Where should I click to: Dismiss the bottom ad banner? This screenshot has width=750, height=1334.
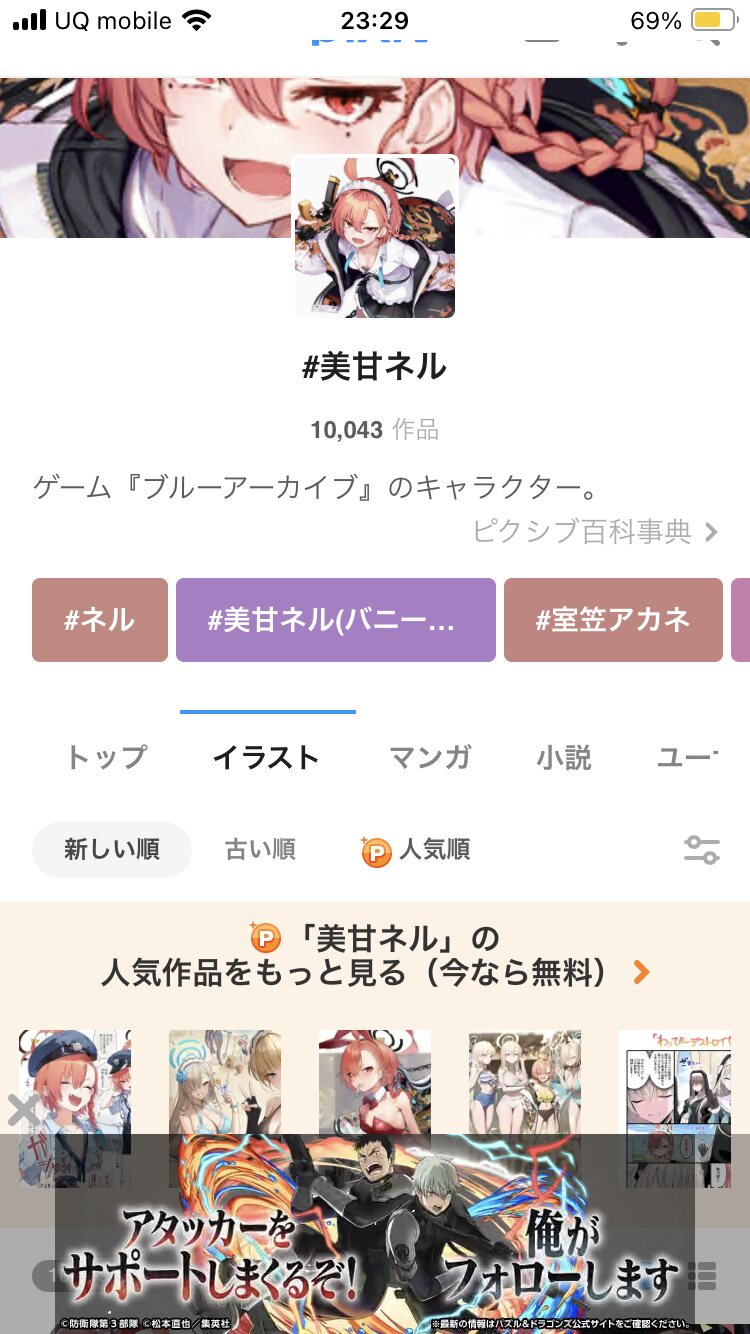click(22, 1109)
